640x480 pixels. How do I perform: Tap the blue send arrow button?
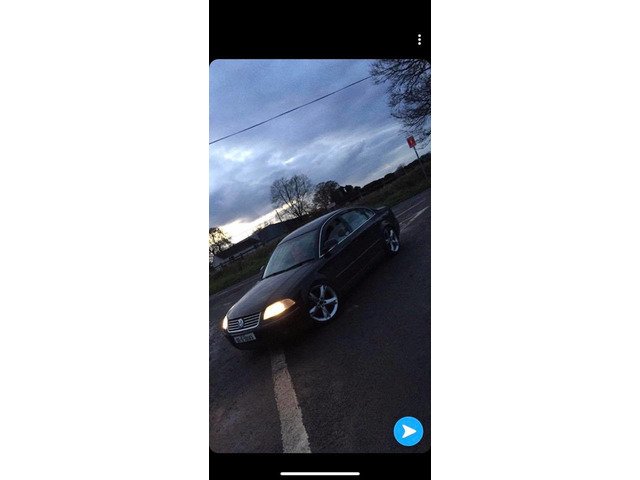pos(408,431)
